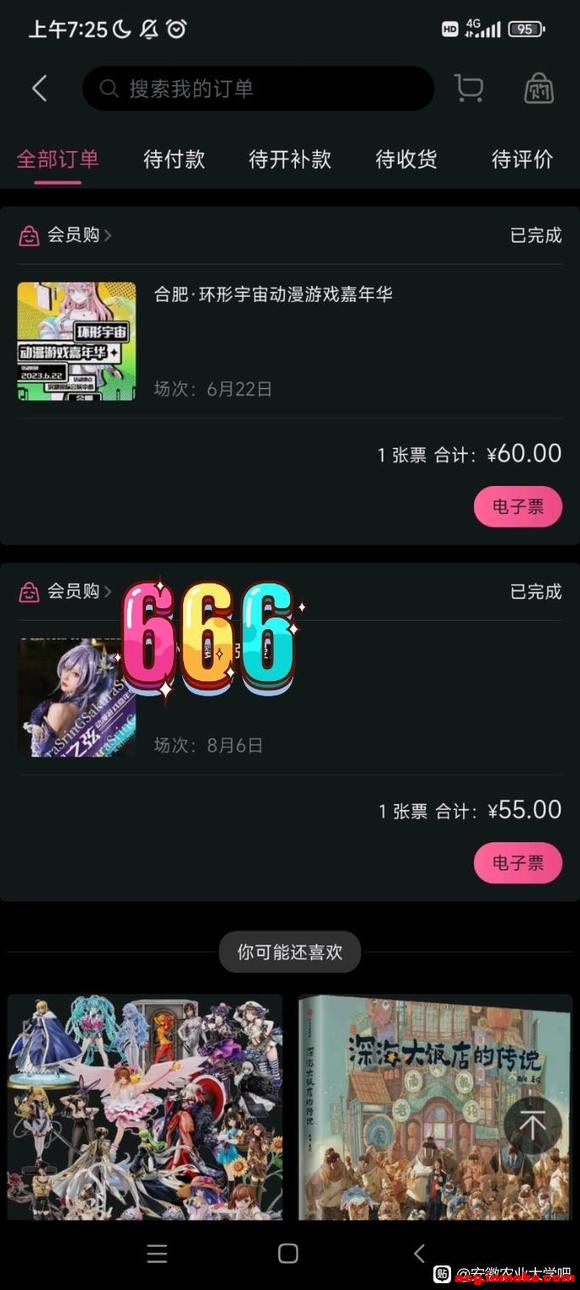This screenshot has height=1290, width=580.
Task: Open the August 6 event order
Action: point(290,697)
